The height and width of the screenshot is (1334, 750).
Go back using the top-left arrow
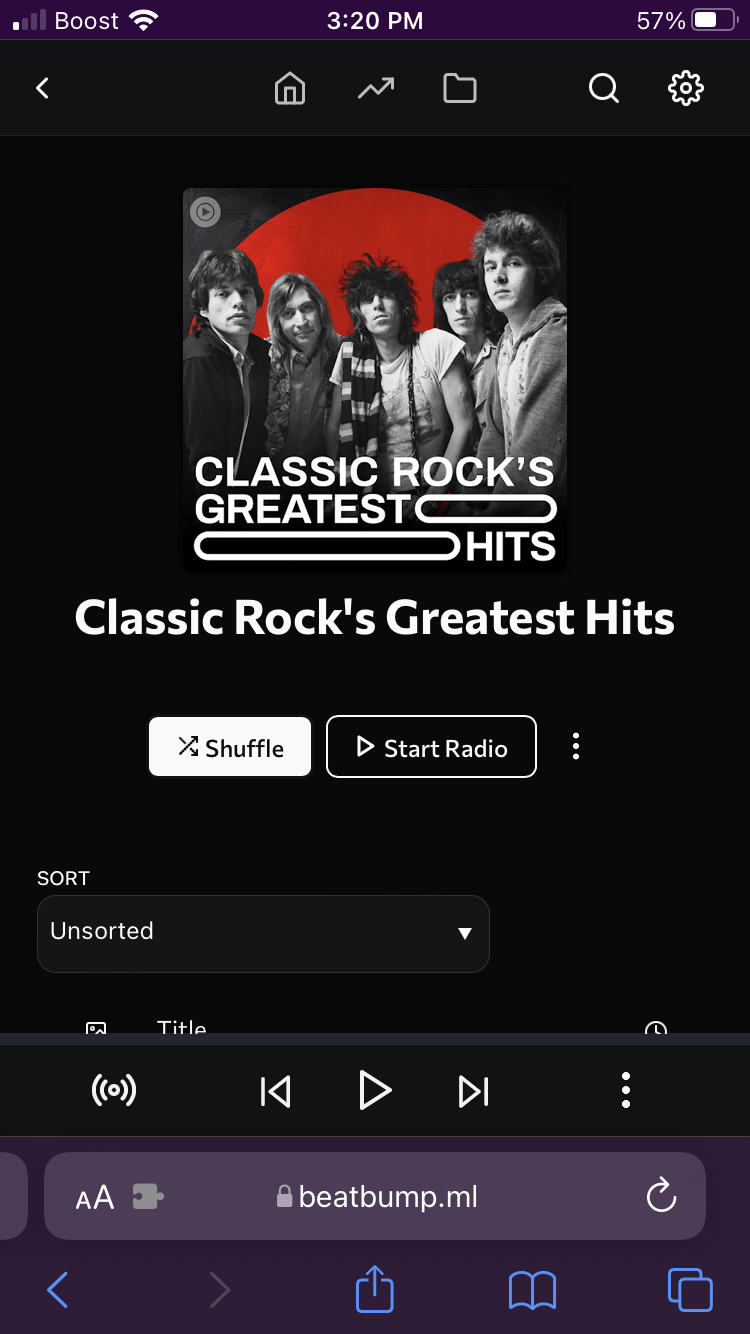(x=42, y=88)
